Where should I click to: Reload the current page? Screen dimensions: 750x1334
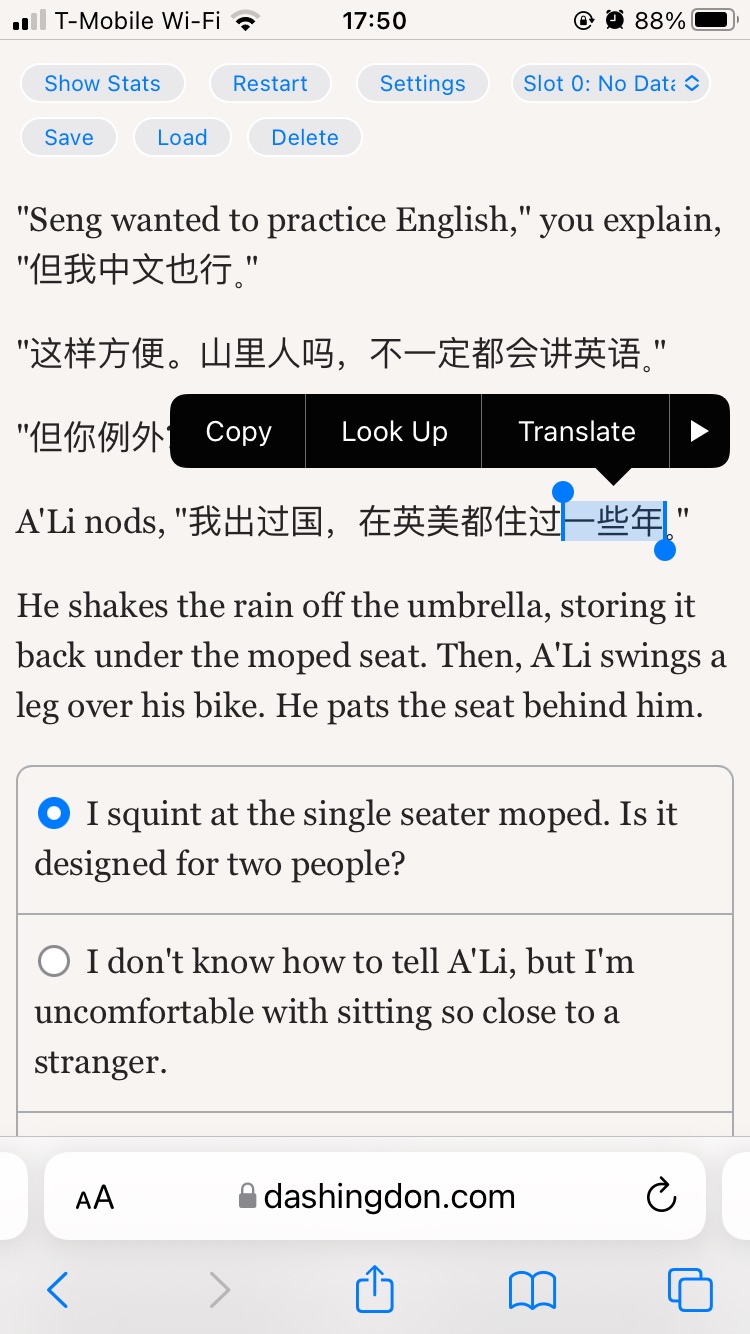point(661,1196)
